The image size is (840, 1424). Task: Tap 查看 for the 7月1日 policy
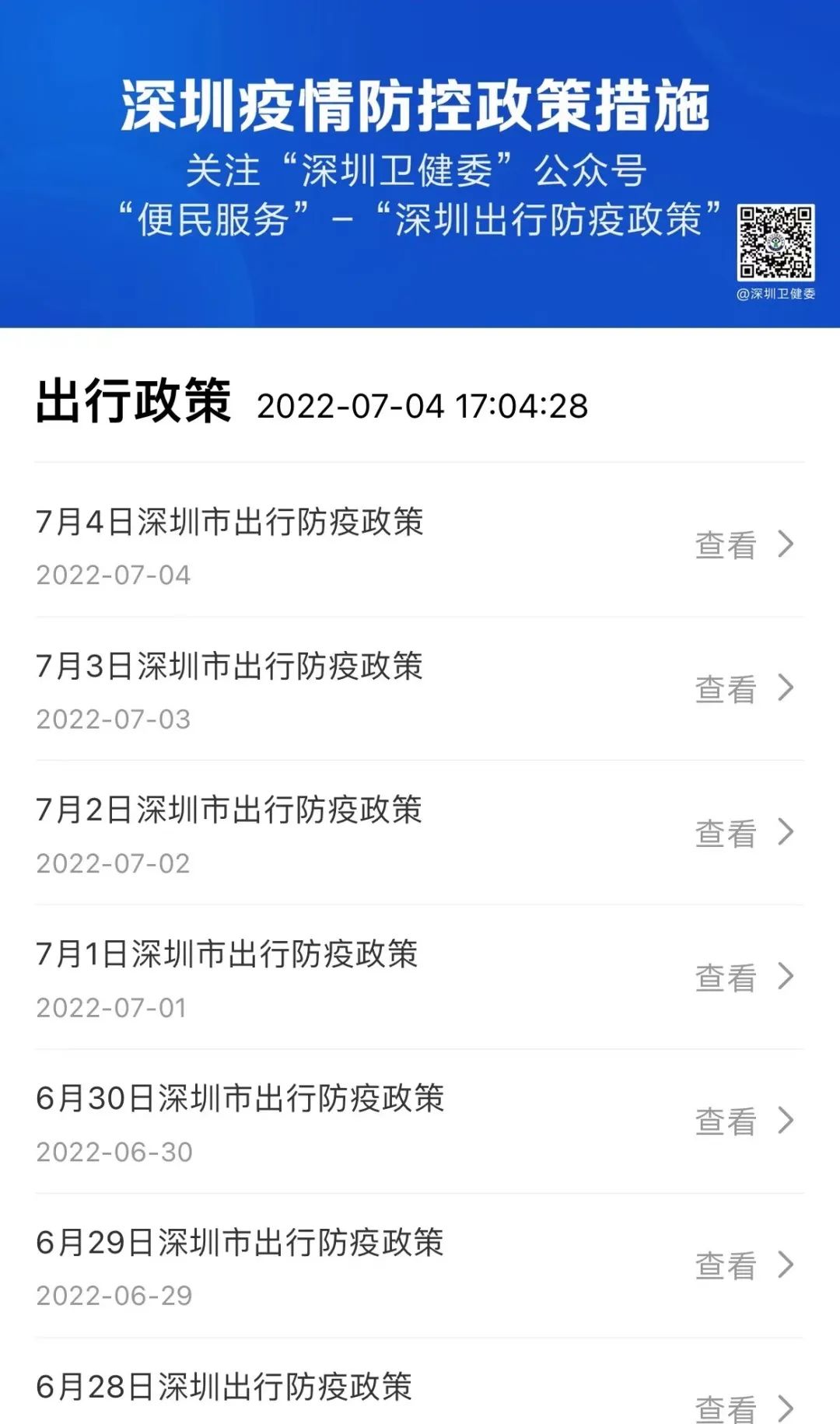(x=744, y=978)
